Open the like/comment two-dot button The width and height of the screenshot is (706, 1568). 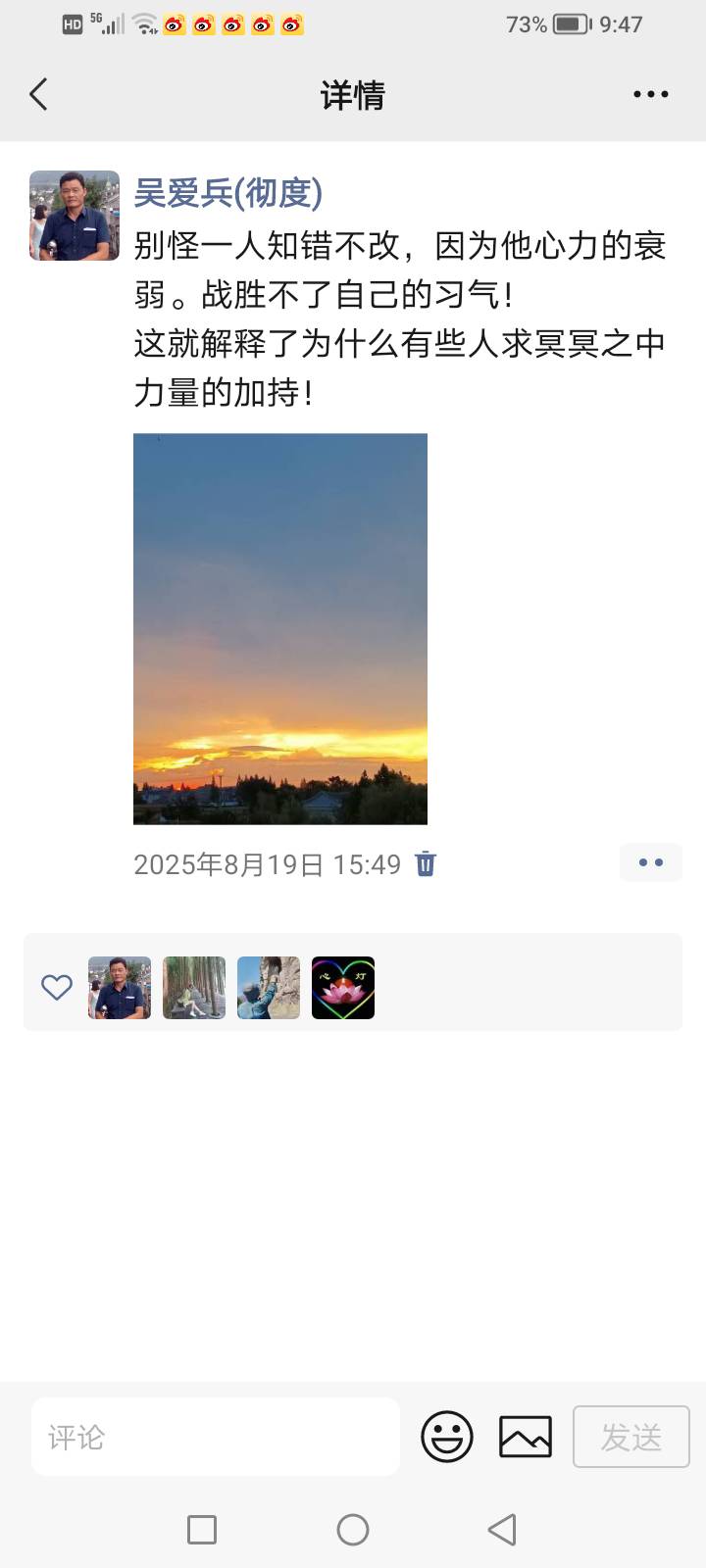650,862
